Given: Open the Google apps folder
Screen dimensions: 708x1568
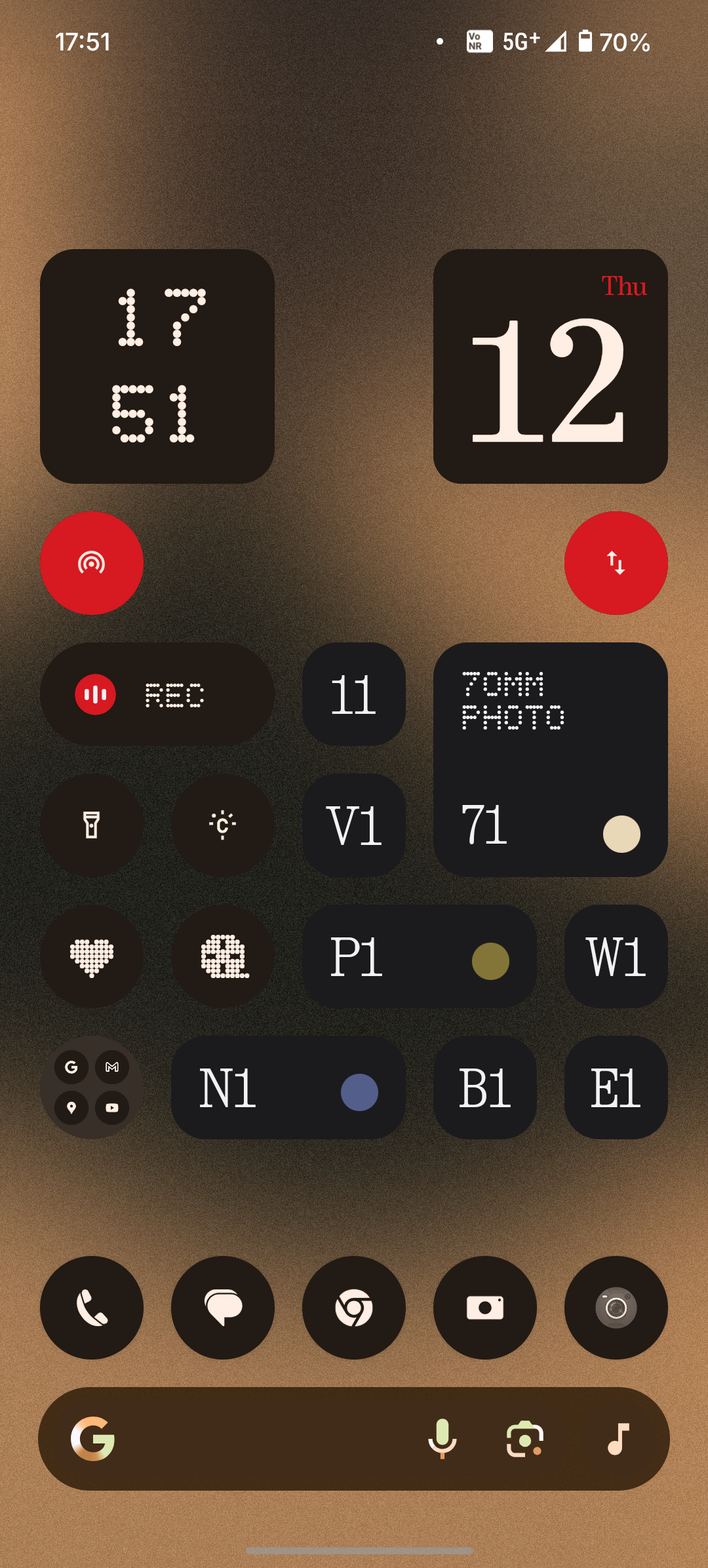Looking at the screenshot, I should click(92, 1088).
